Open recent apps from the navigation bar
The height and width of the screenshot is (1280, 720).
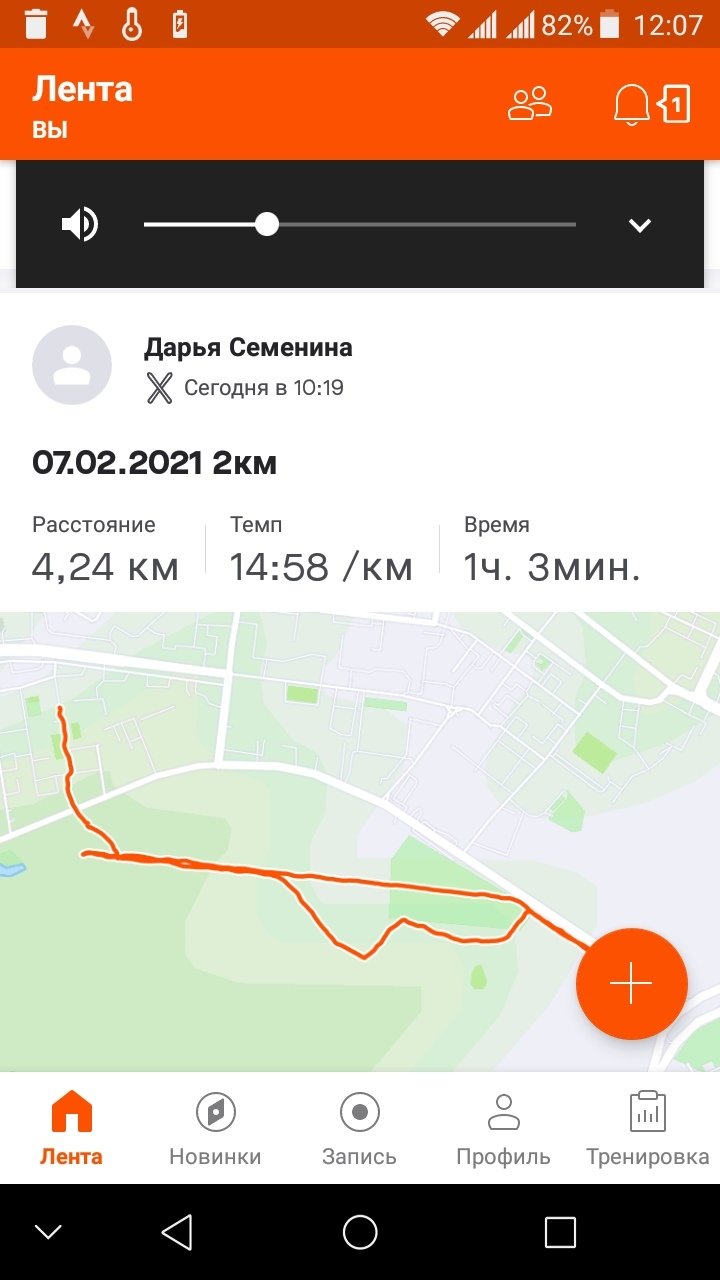tap(560, 1232)
